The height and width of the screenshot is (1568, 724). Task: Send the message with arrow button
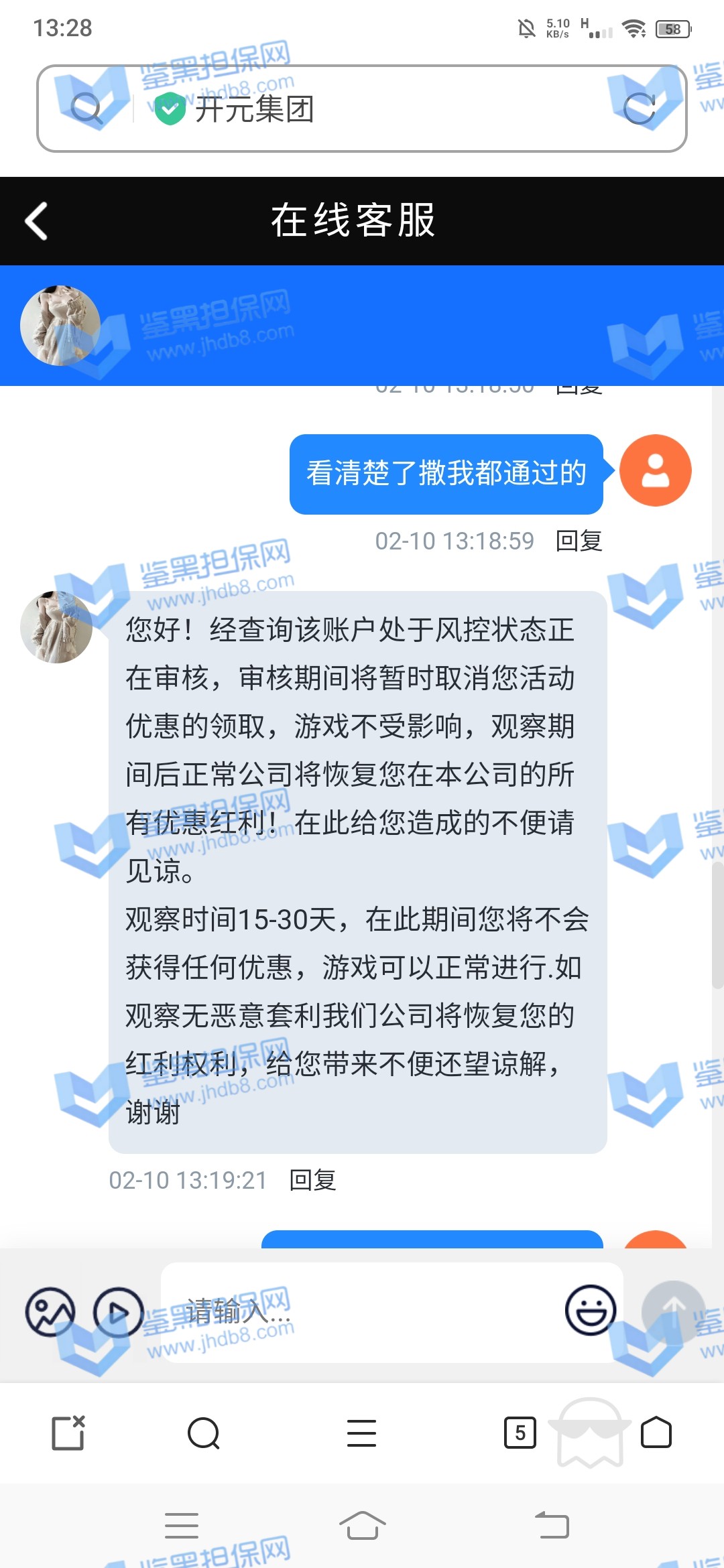673,1311
